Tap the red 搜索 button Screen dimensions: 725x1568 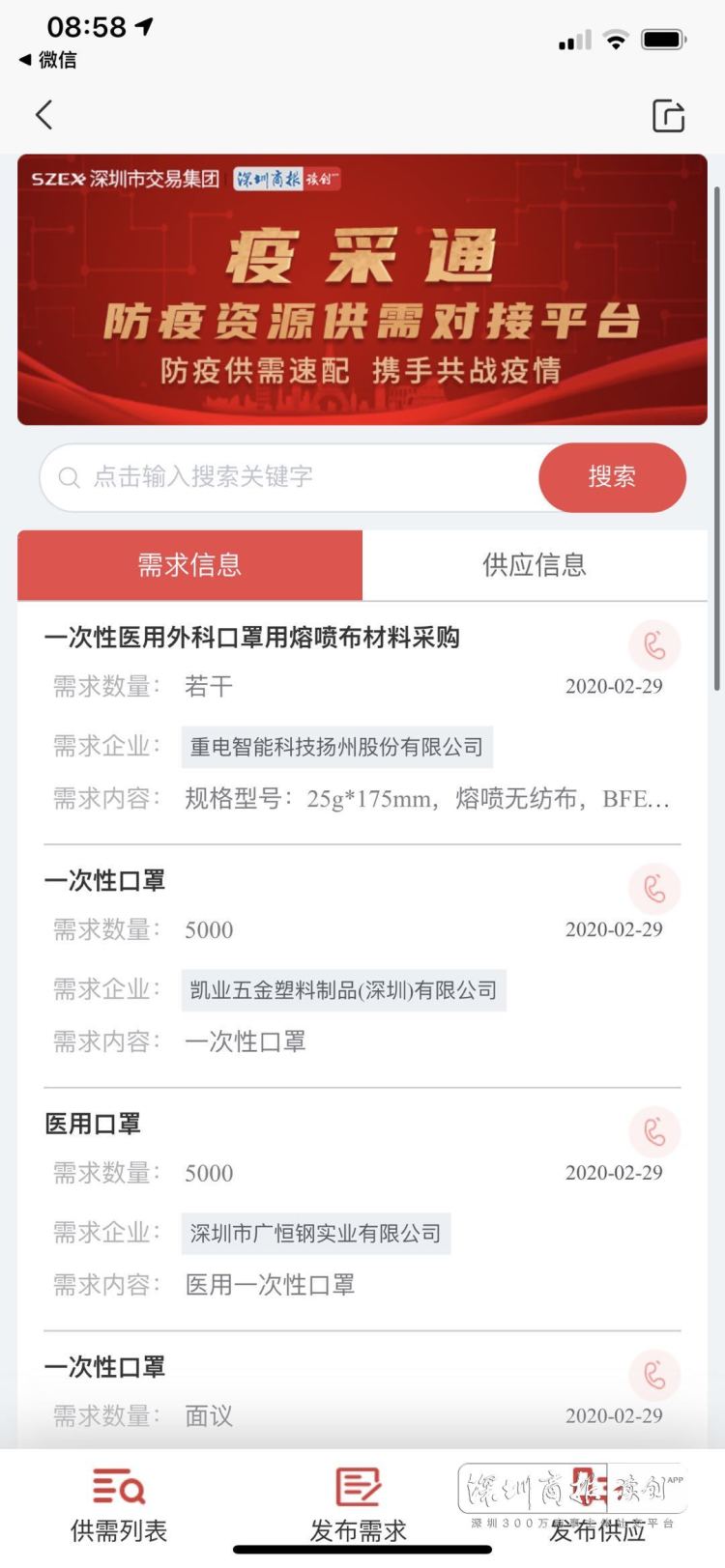(x=612, y=476)
